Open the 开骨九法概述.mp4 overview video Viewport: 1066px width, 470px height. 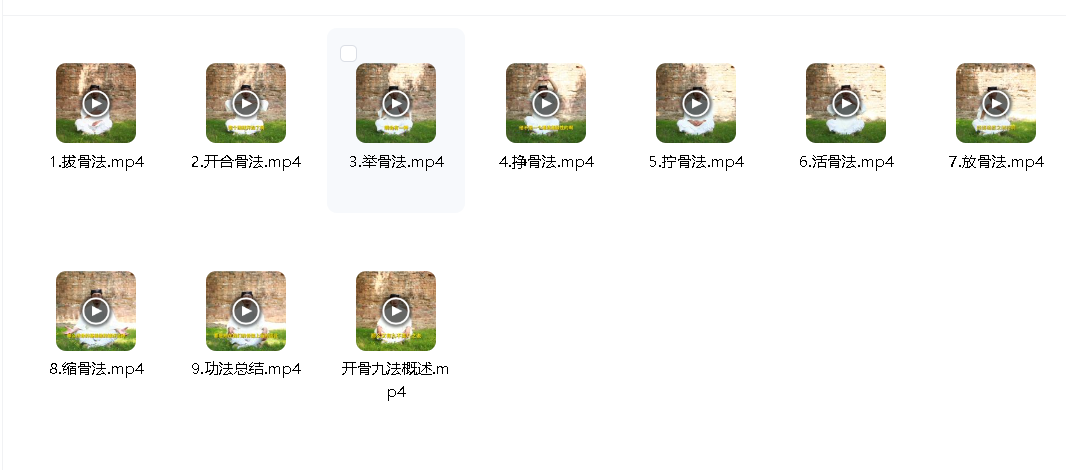(396, 311)
